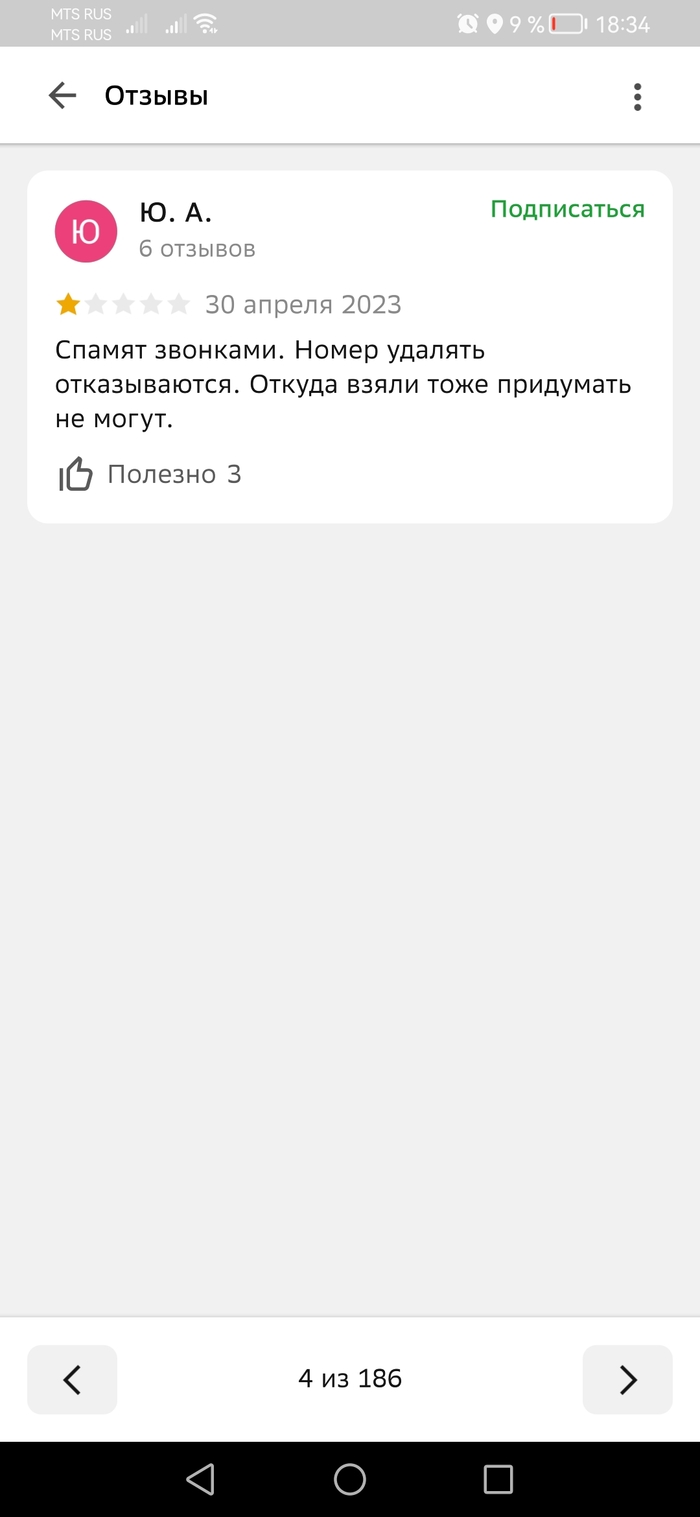Viewport: 700px width, 1517px height.
Task: Open the three-dot overflow menu
Action: point(637,96)
